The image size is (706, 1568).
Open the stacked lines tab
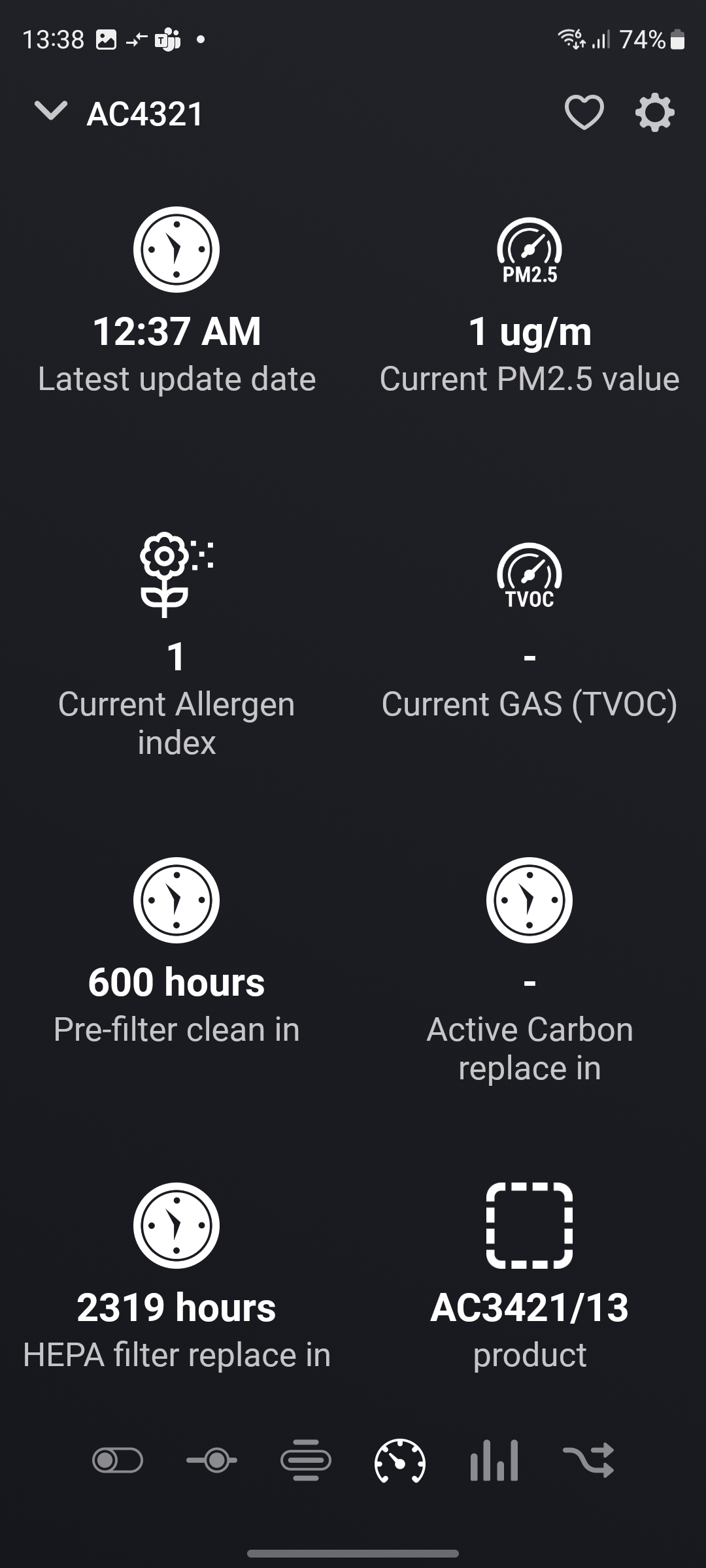coord(306,1460)
